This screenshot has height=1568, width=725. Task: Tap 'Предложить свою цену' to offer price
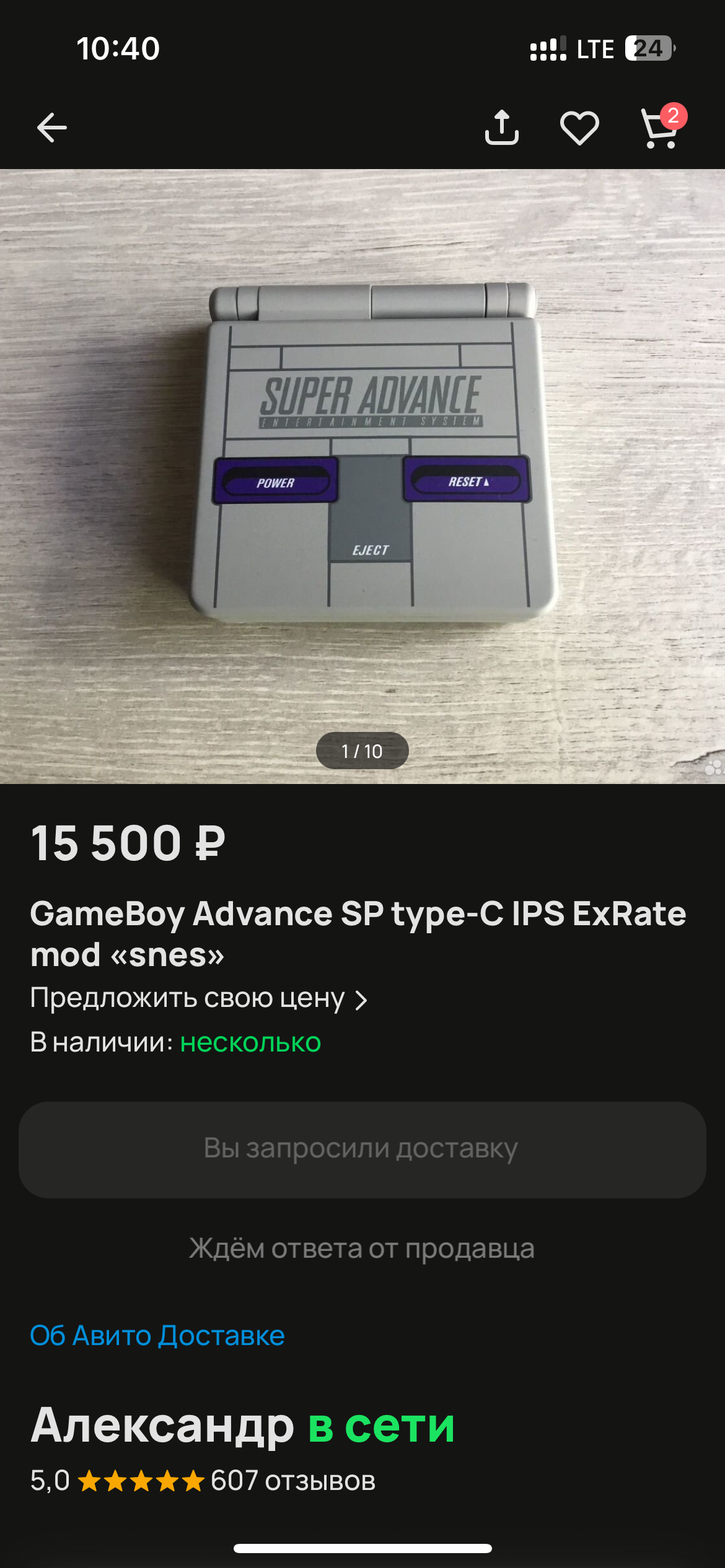(x=198, y=999)
